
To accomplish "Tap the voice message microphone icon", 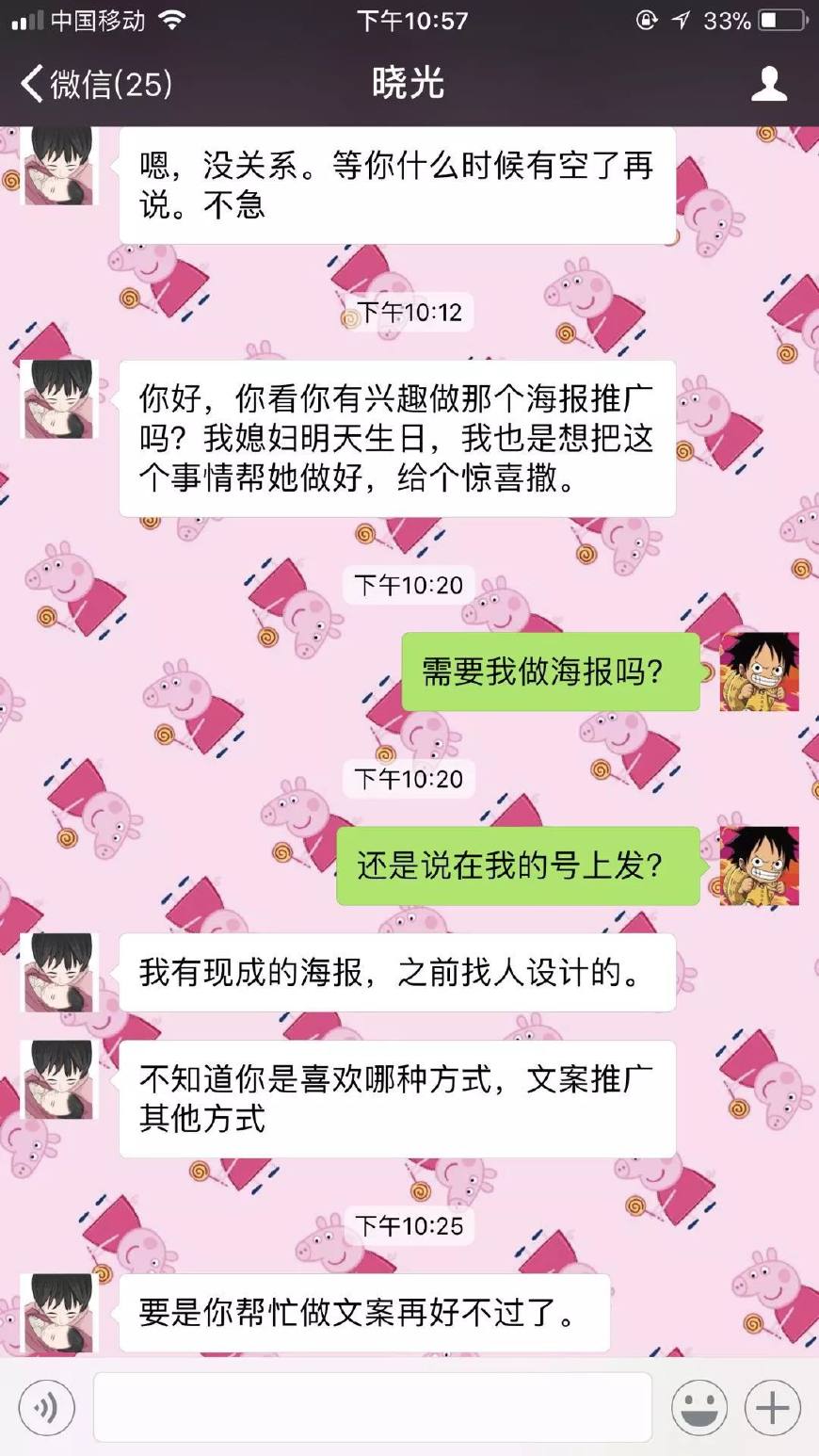I will 45,1407.
